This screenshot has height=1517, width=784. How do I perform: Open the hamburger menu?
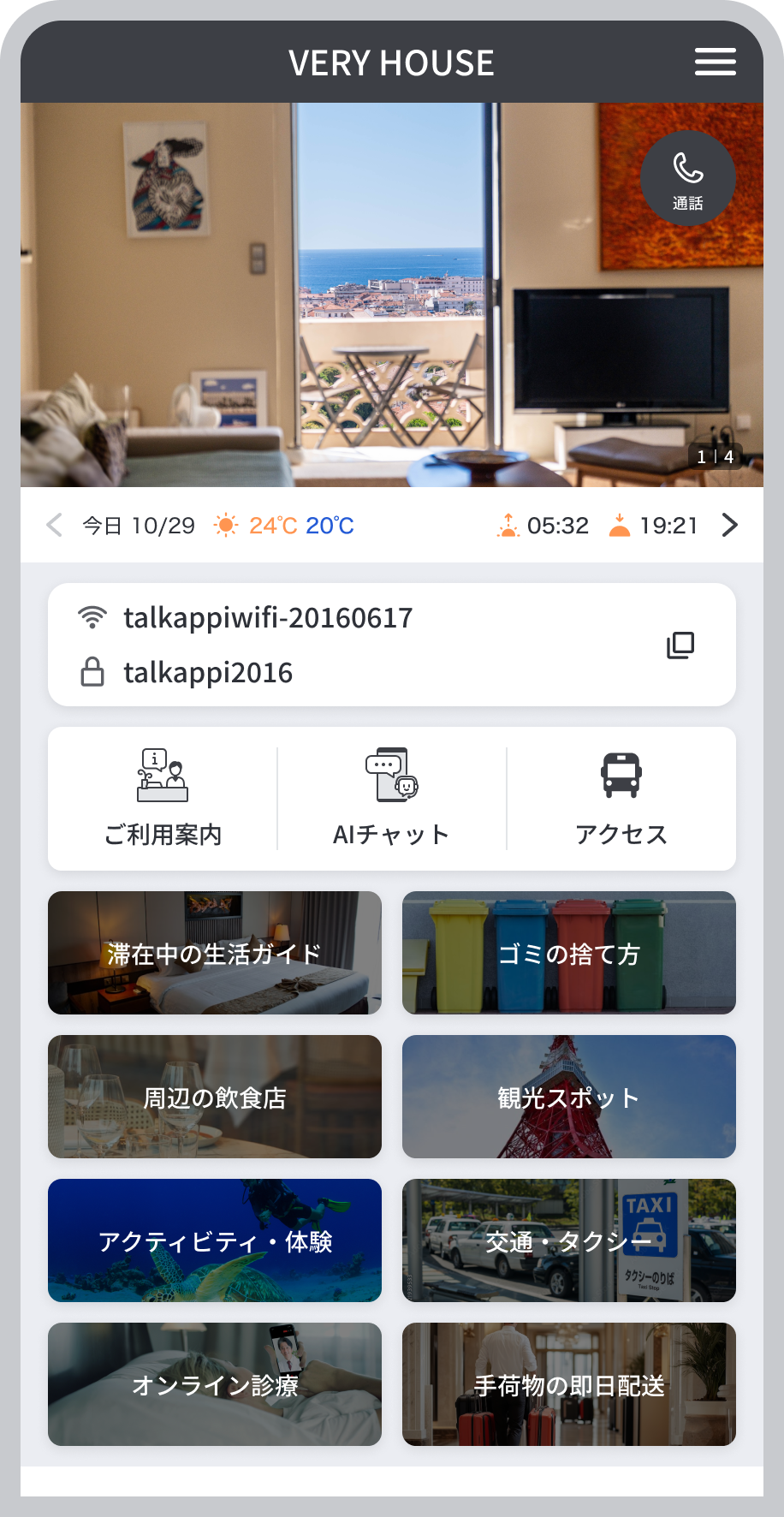coord(715,62)
